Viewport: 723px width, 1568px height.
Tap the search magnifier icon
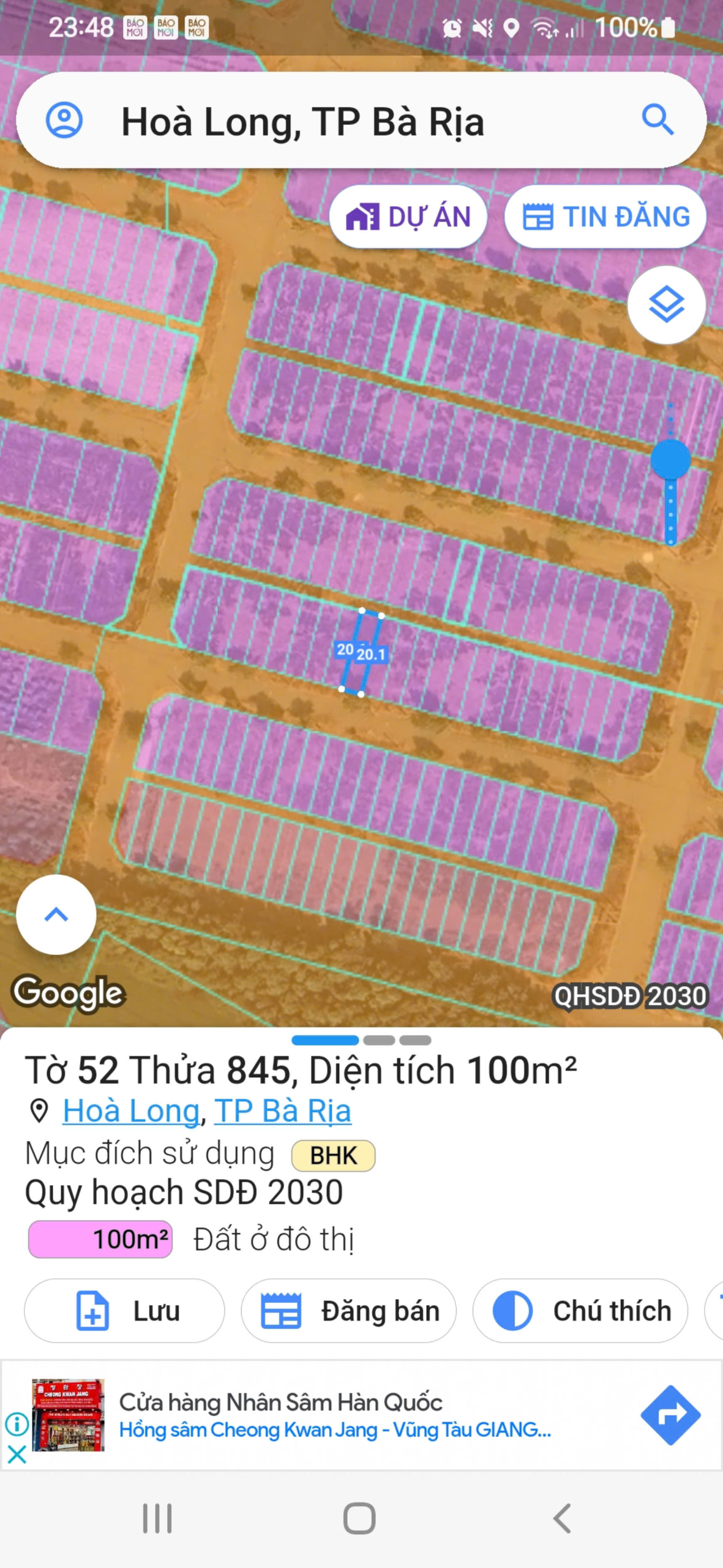(657, 119)
